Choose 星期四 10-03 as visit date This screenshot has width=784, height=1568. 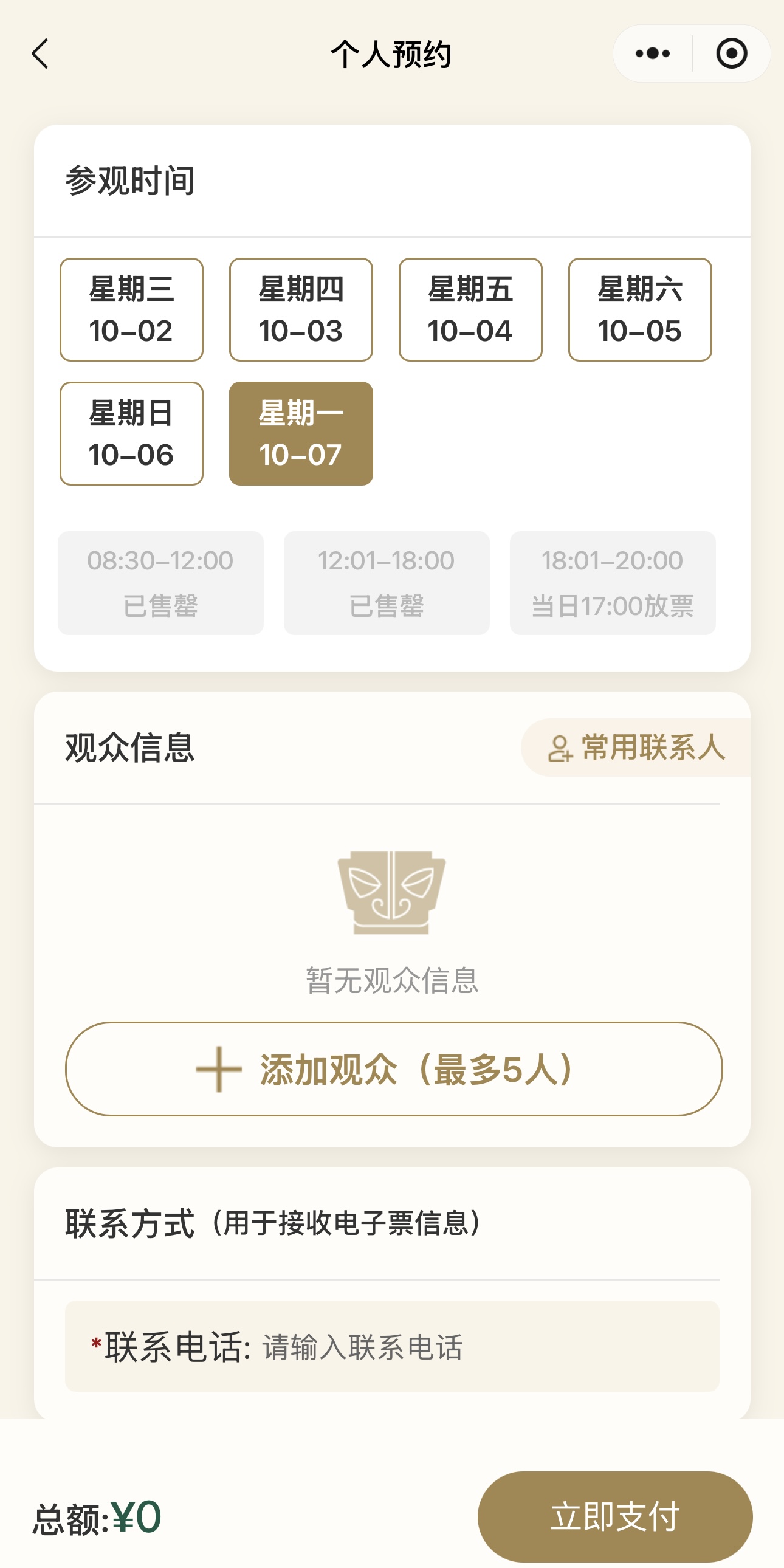(x=301, y=309)
